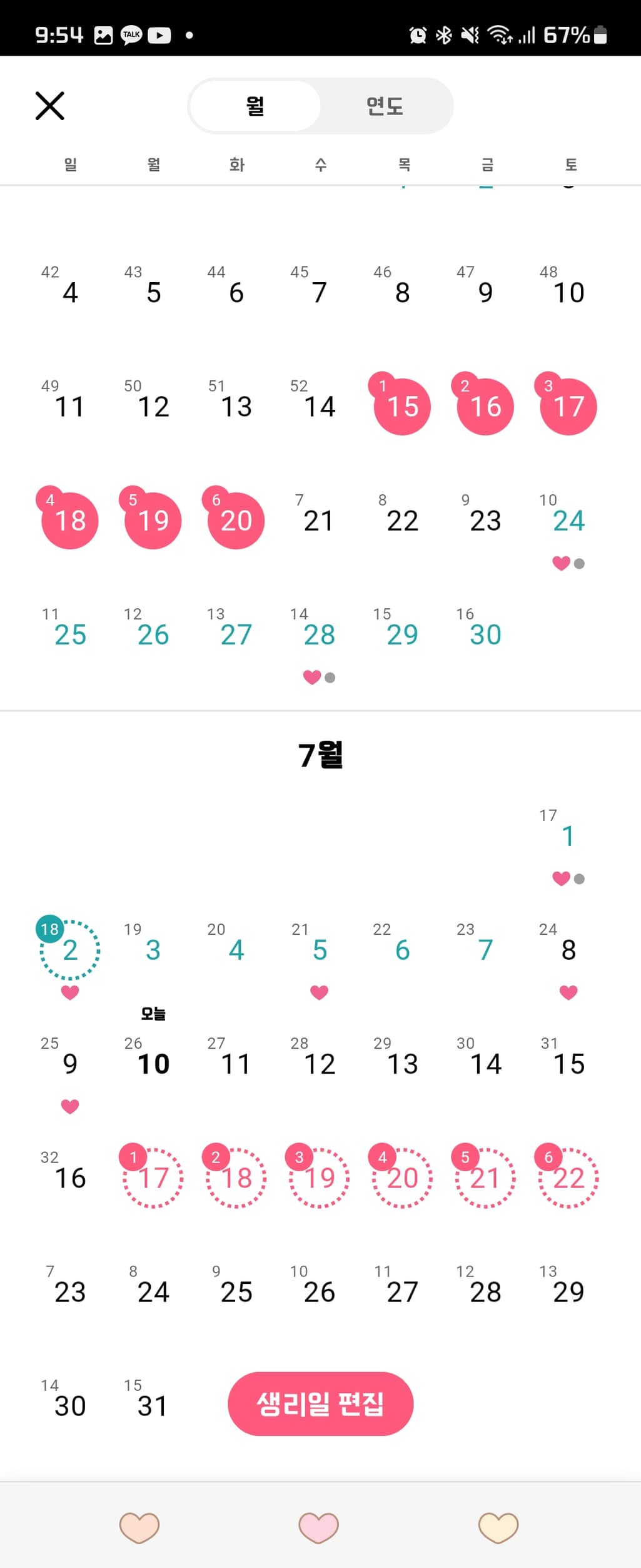Close the calendar view
641x1568 pixels.
(x=50, y=106)
